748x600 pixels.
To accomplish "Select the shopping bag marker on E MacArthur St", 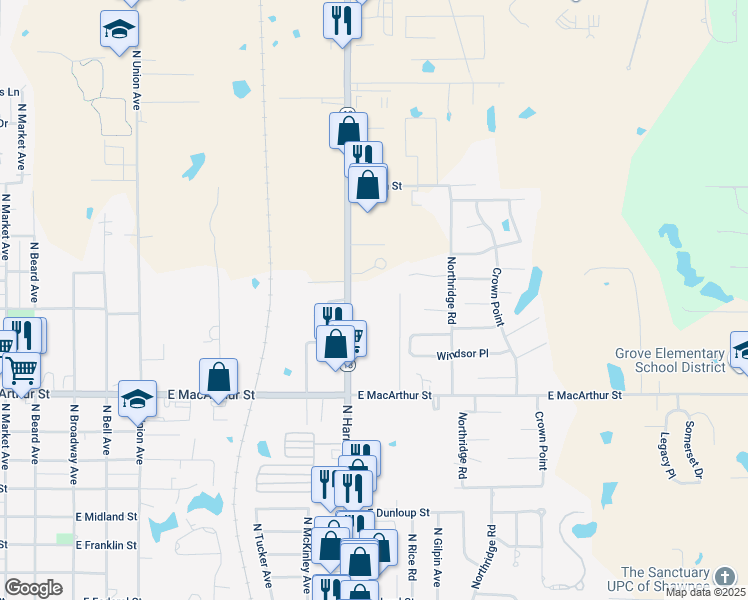I will click(218, 378).
